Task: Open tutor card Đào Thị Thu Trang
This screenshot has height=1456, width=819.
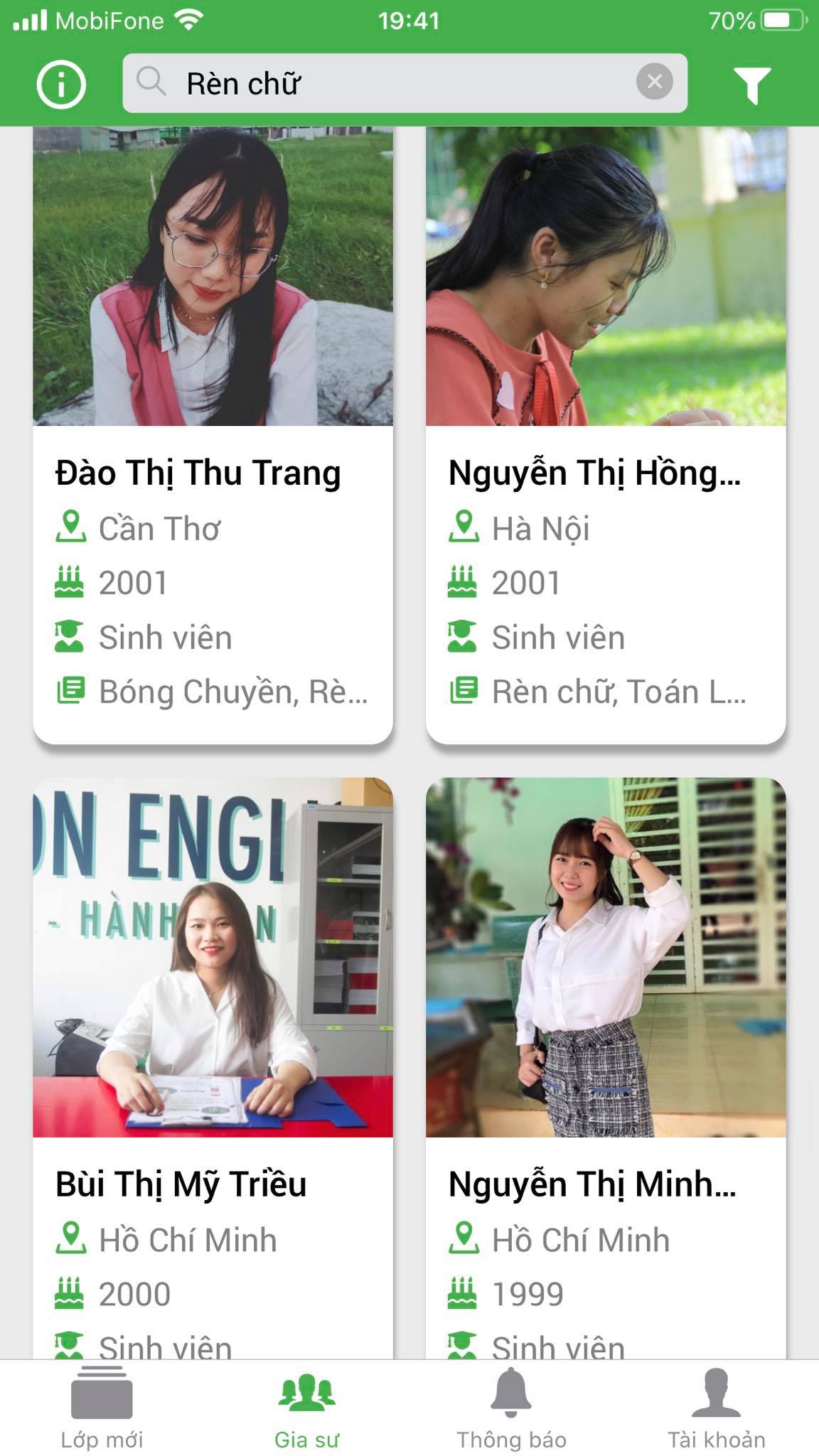Action: [213, 434]
